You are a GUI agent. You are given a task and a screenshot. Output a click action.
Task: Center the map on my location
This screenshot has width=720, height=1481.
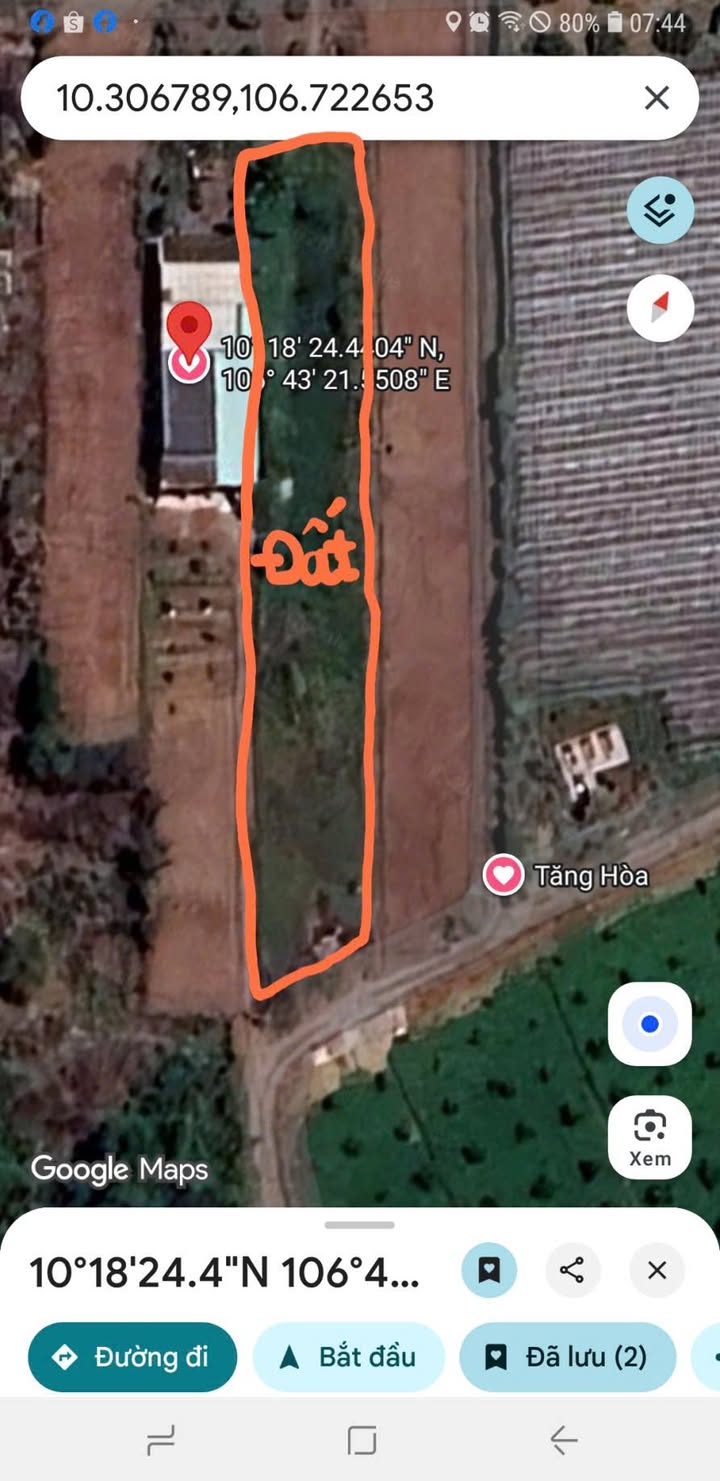tap(650, 1024)
